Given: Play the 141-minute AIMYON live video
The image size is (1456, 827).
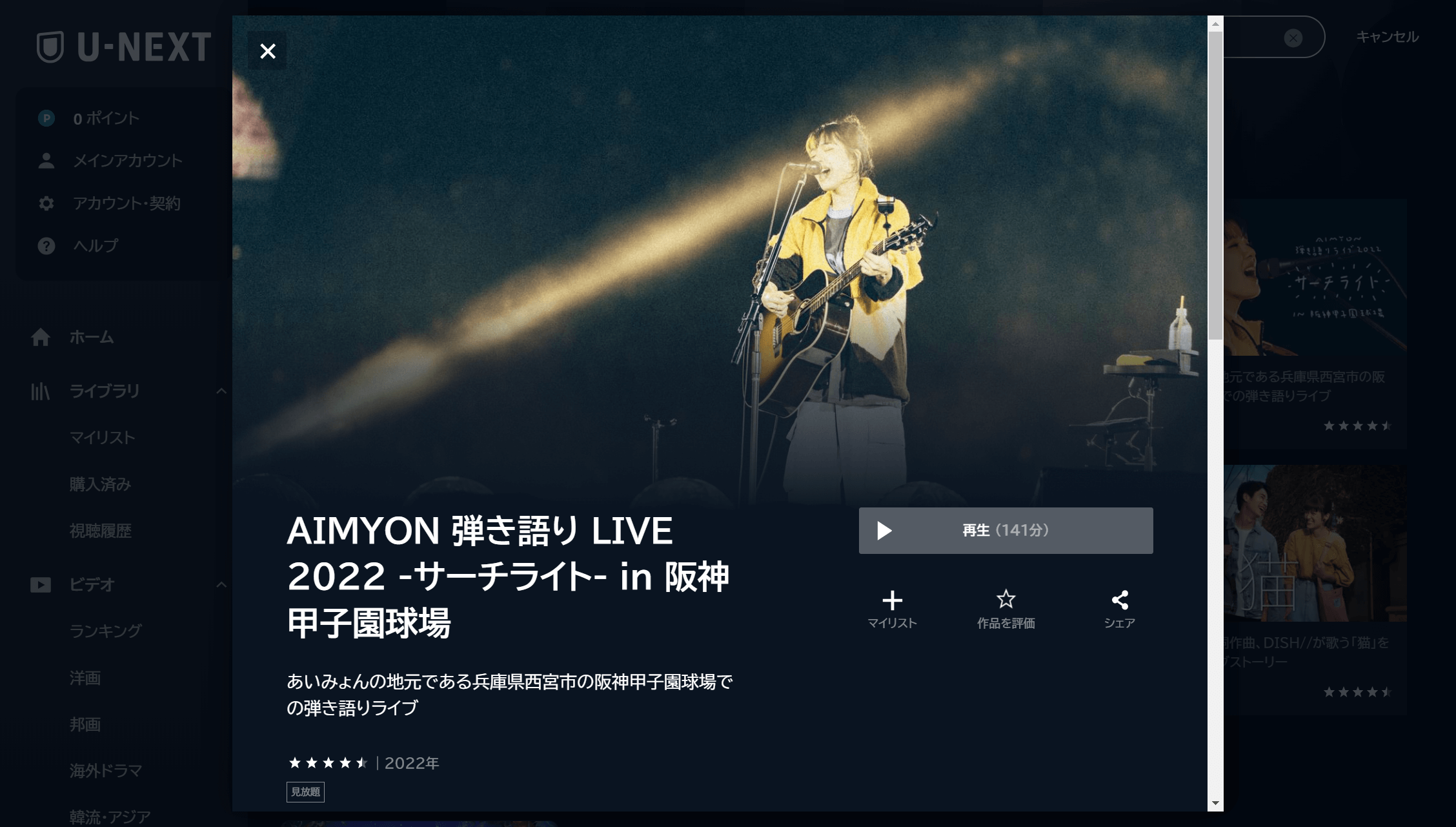Looking at the screenshot, I should (x=1005, y=530).
